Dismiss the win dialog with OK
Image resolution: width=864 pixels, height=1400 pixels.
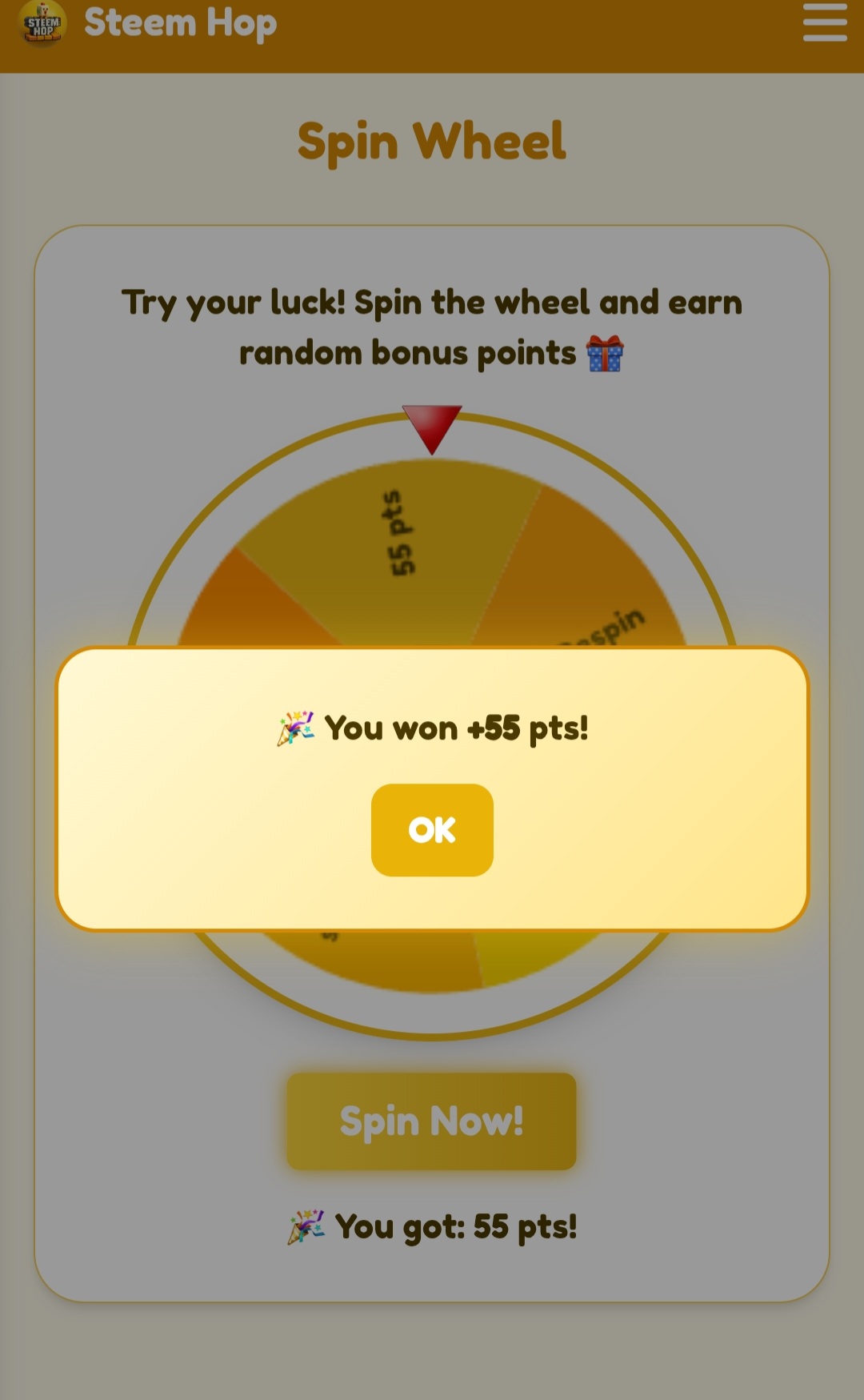tap(432, 830)
